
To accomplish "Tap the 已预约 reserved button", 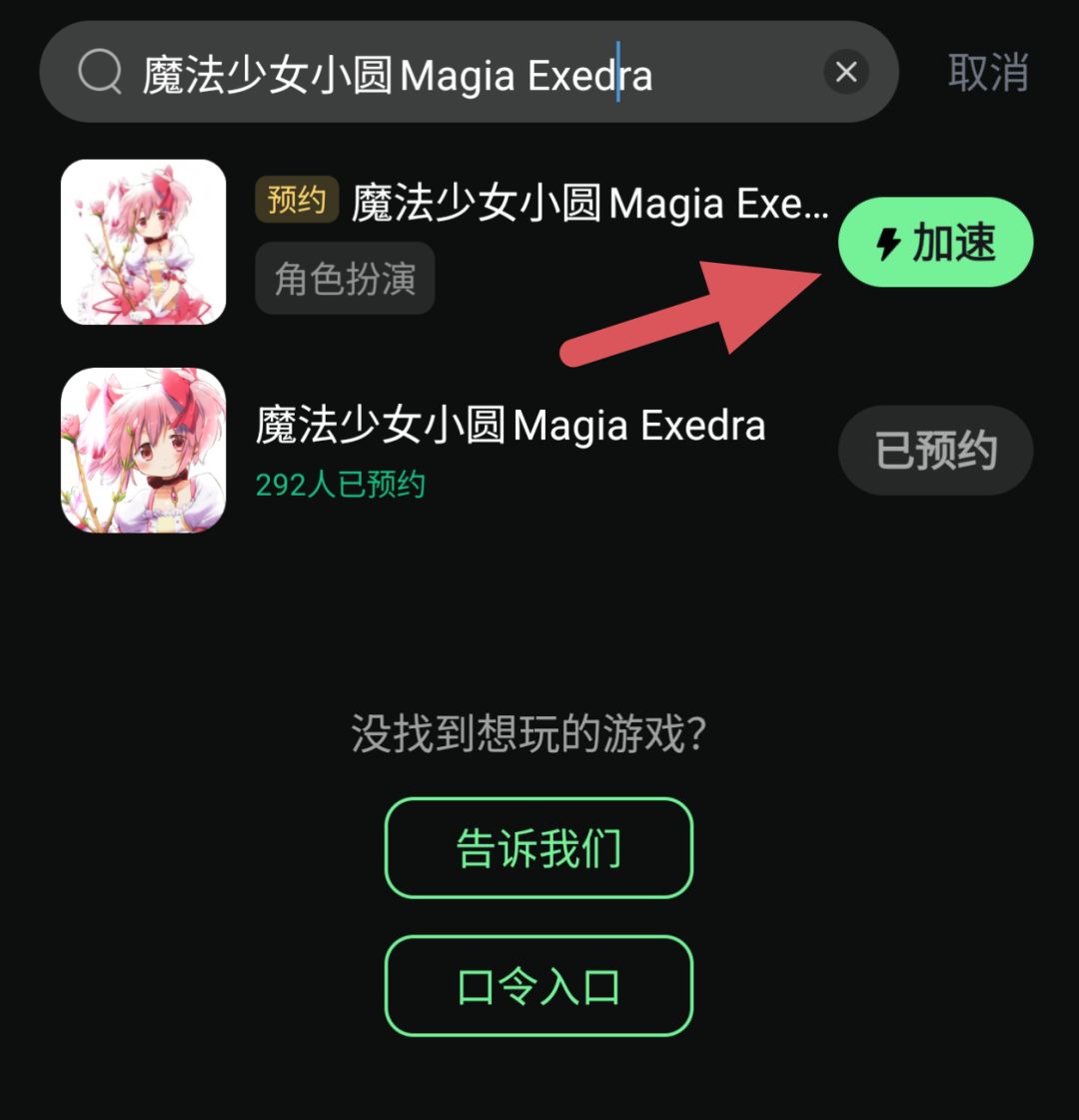I will (934, 450).
